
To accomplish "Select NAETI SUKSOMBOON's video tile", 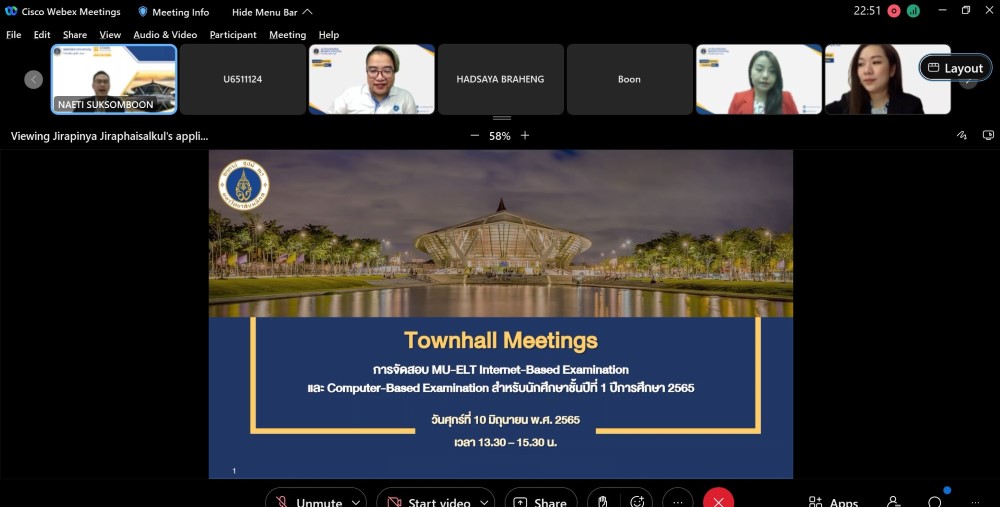I will [114, 78].
